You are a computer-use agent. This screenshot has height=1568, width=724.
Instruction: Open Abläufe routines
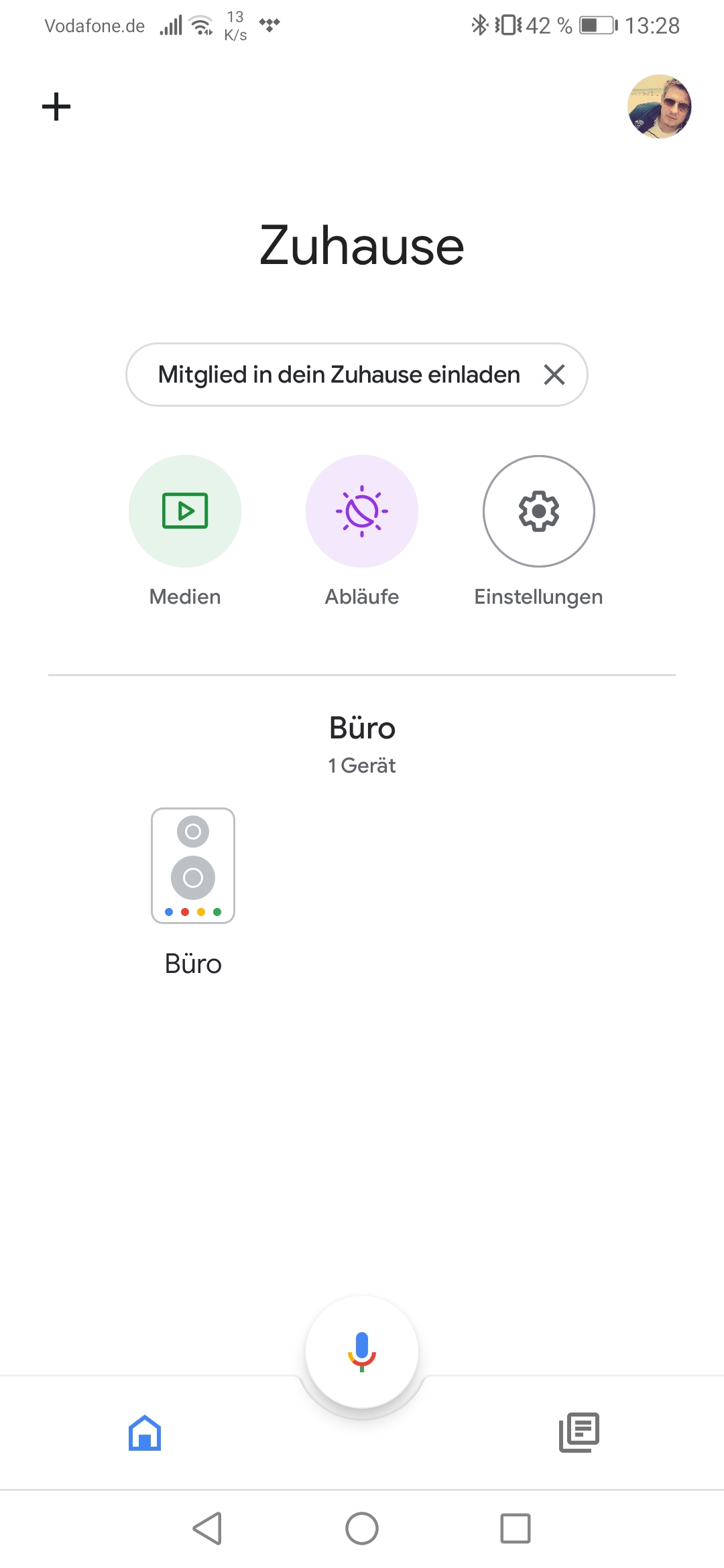coord(362,511)
